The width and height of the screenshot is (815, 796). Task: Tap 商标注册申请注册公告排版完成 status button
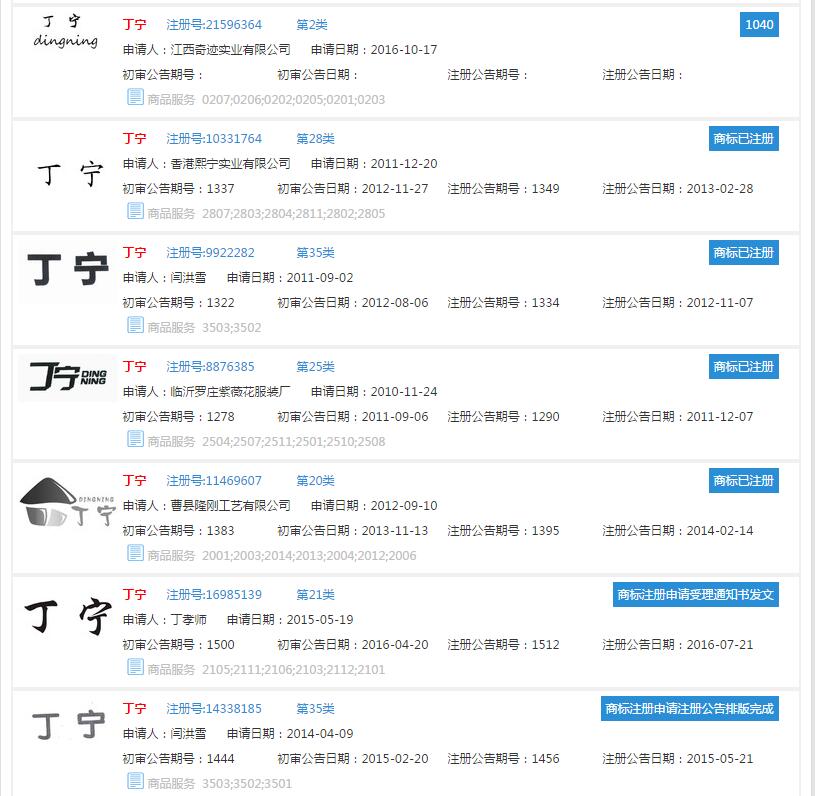tap(689, 709)
